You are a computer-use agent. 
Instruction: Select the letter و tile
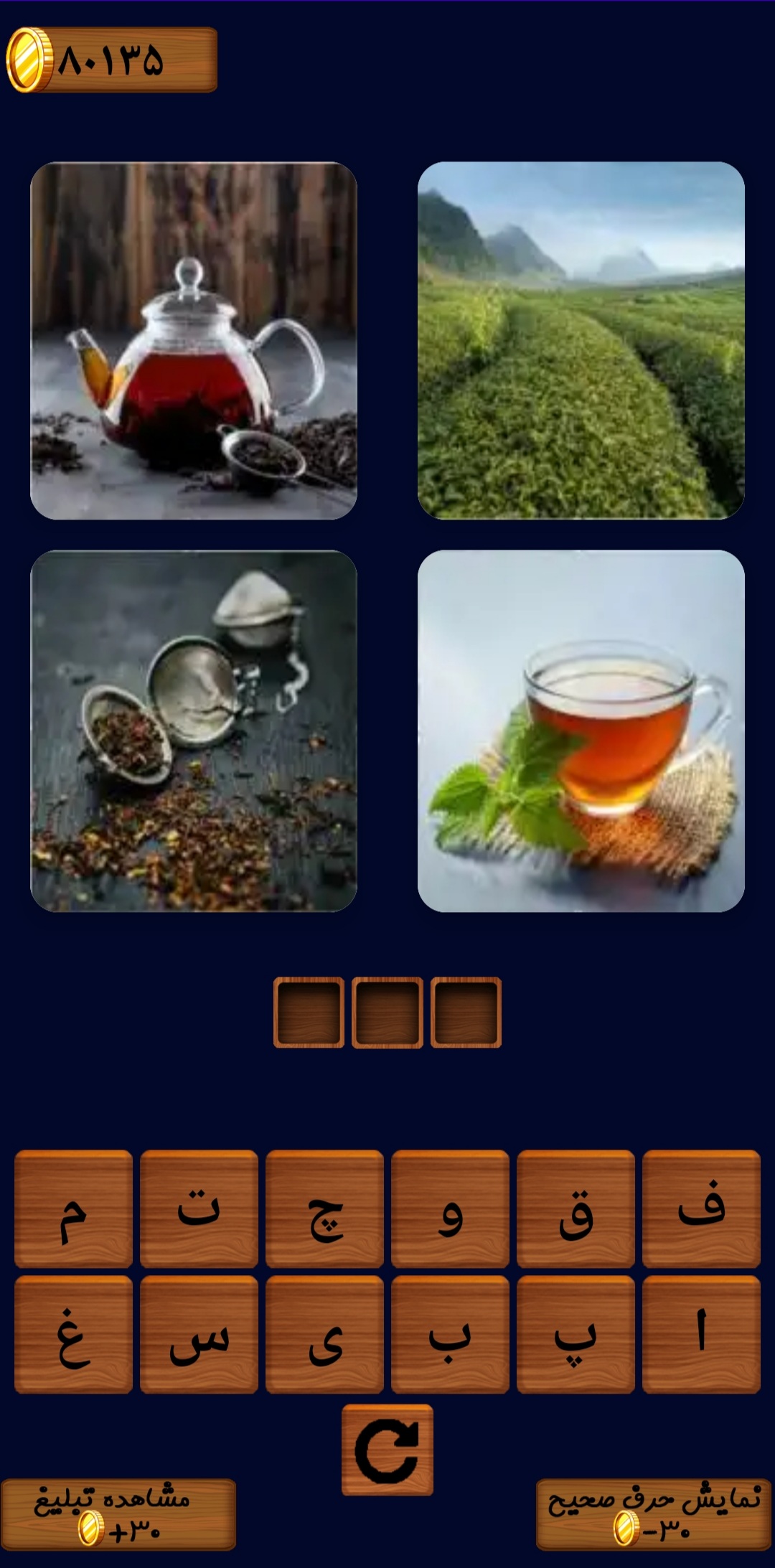point(450,1208)
